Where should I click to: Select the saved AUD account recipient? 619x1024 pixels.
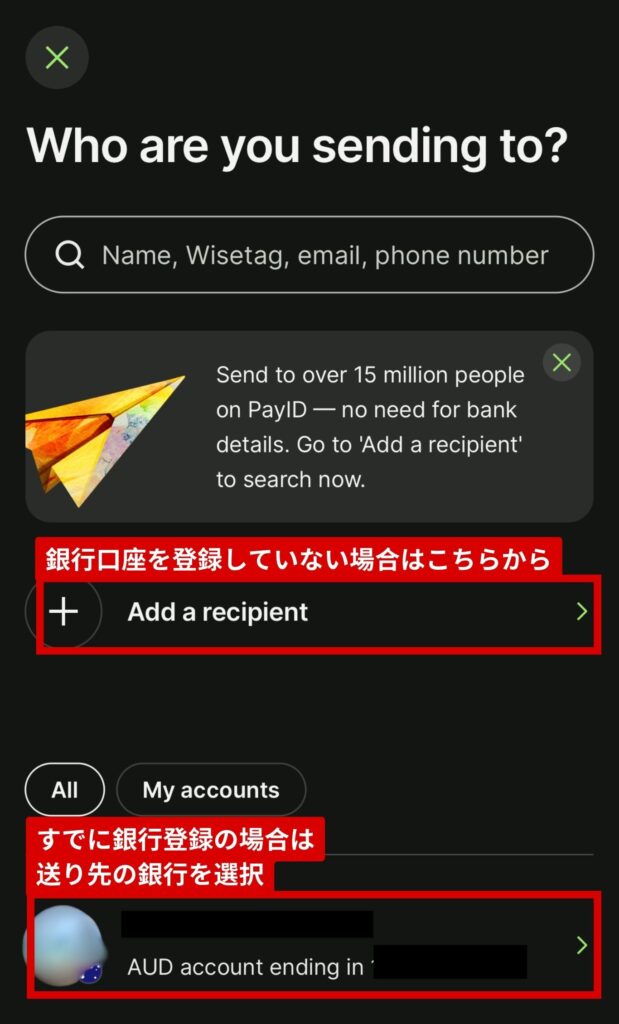tap(318, 945)
